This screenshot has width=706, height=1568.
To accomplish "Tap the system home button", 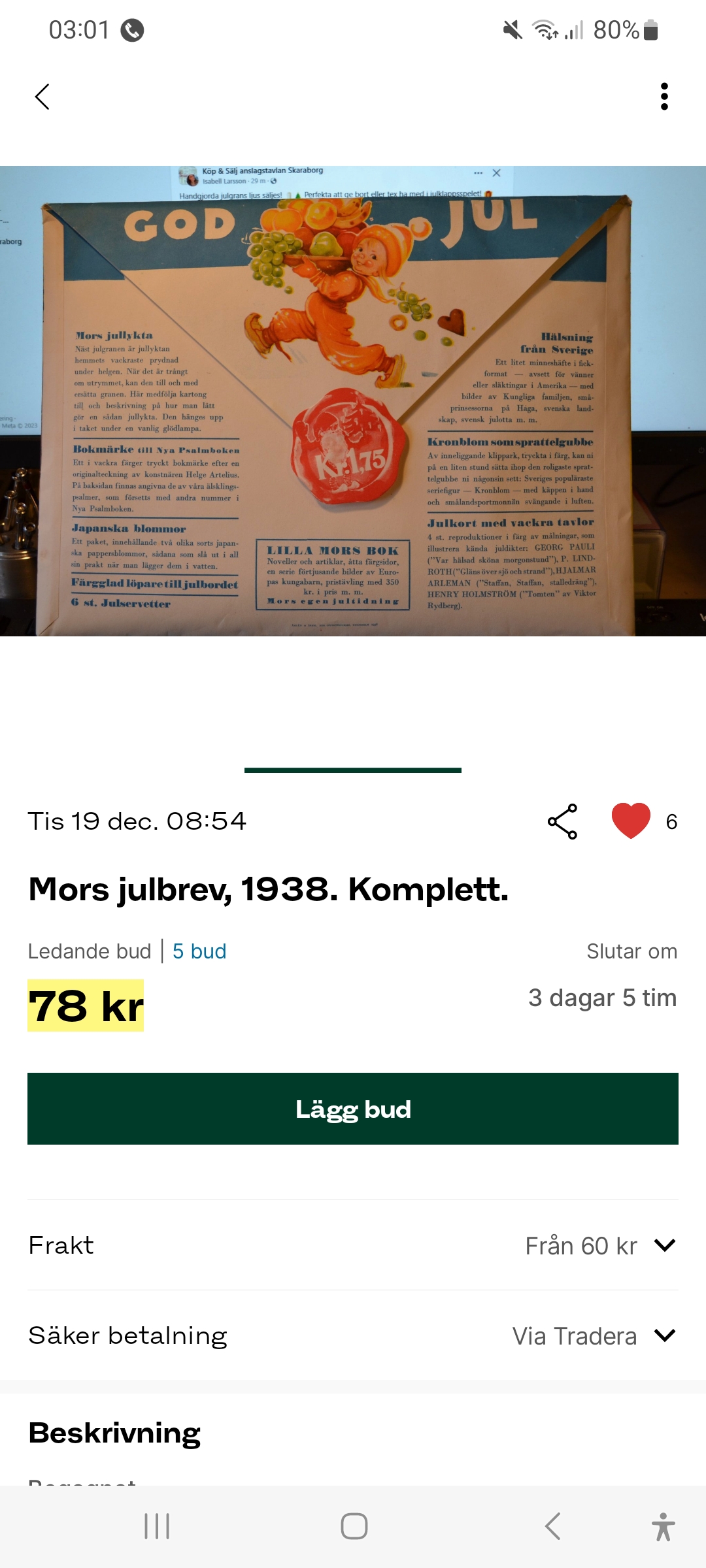I will (354, 1526).
